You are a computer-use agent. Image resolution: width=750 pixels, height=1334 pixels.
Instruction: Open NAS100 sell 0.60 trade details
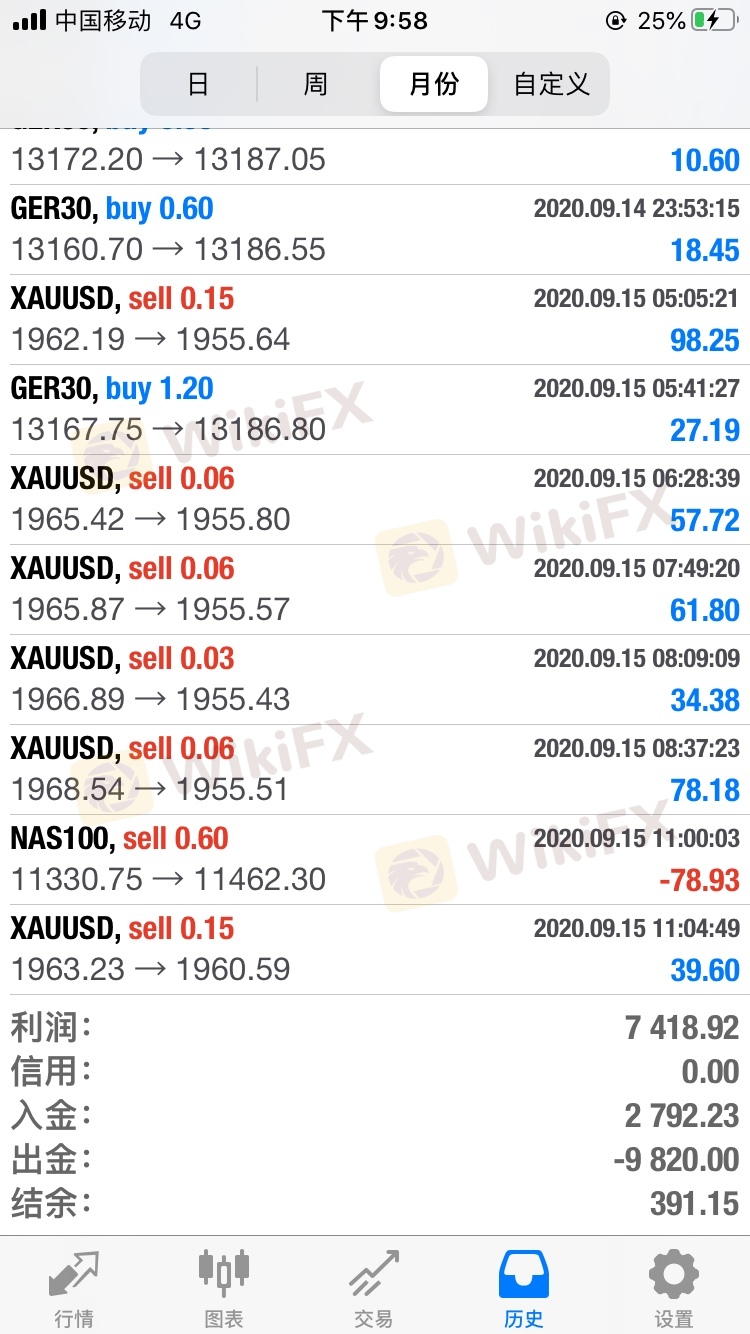[x=375, y=860]
